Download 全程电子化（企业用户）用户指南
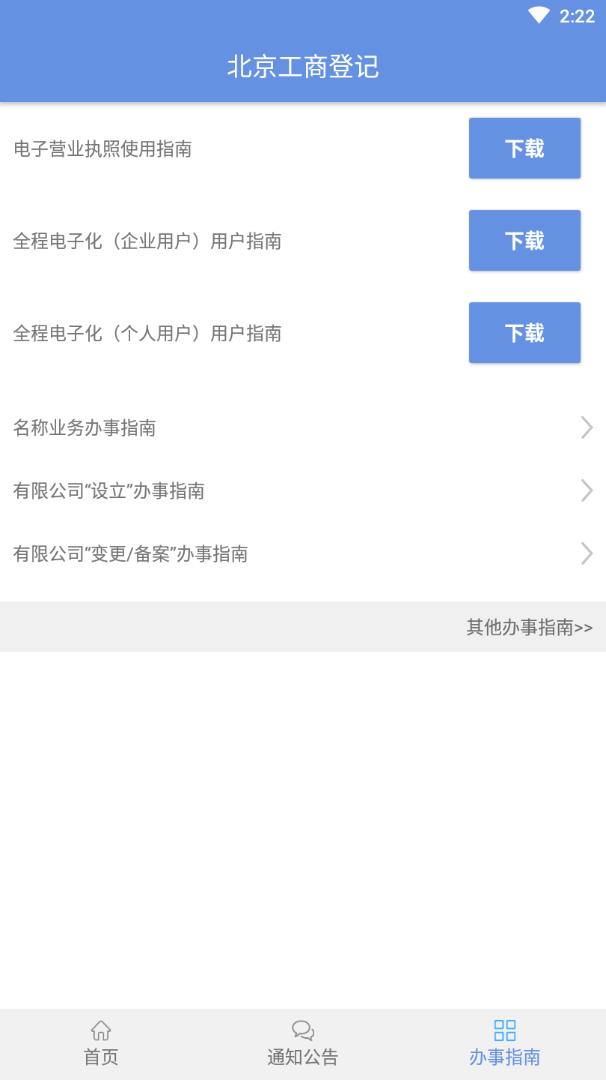The width and height of the screenshot is (606, 1080). click(524, 241)
